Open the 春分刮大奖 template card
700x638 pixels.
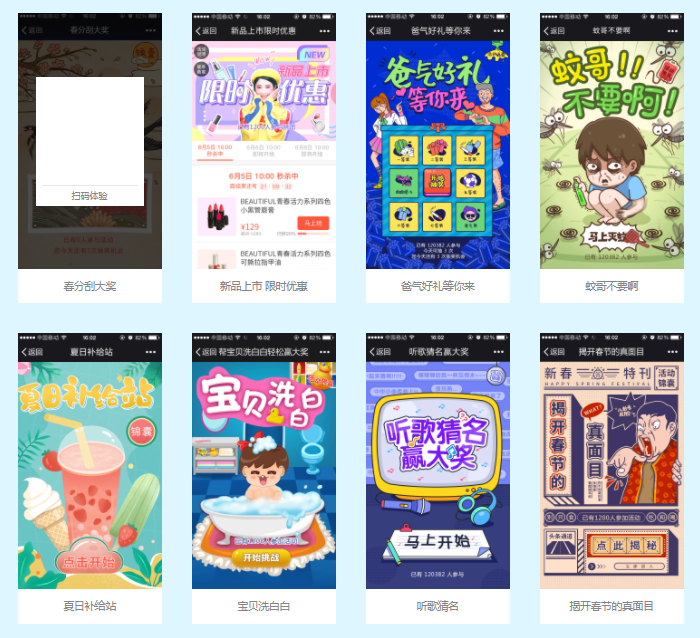(x=90, y=286)
